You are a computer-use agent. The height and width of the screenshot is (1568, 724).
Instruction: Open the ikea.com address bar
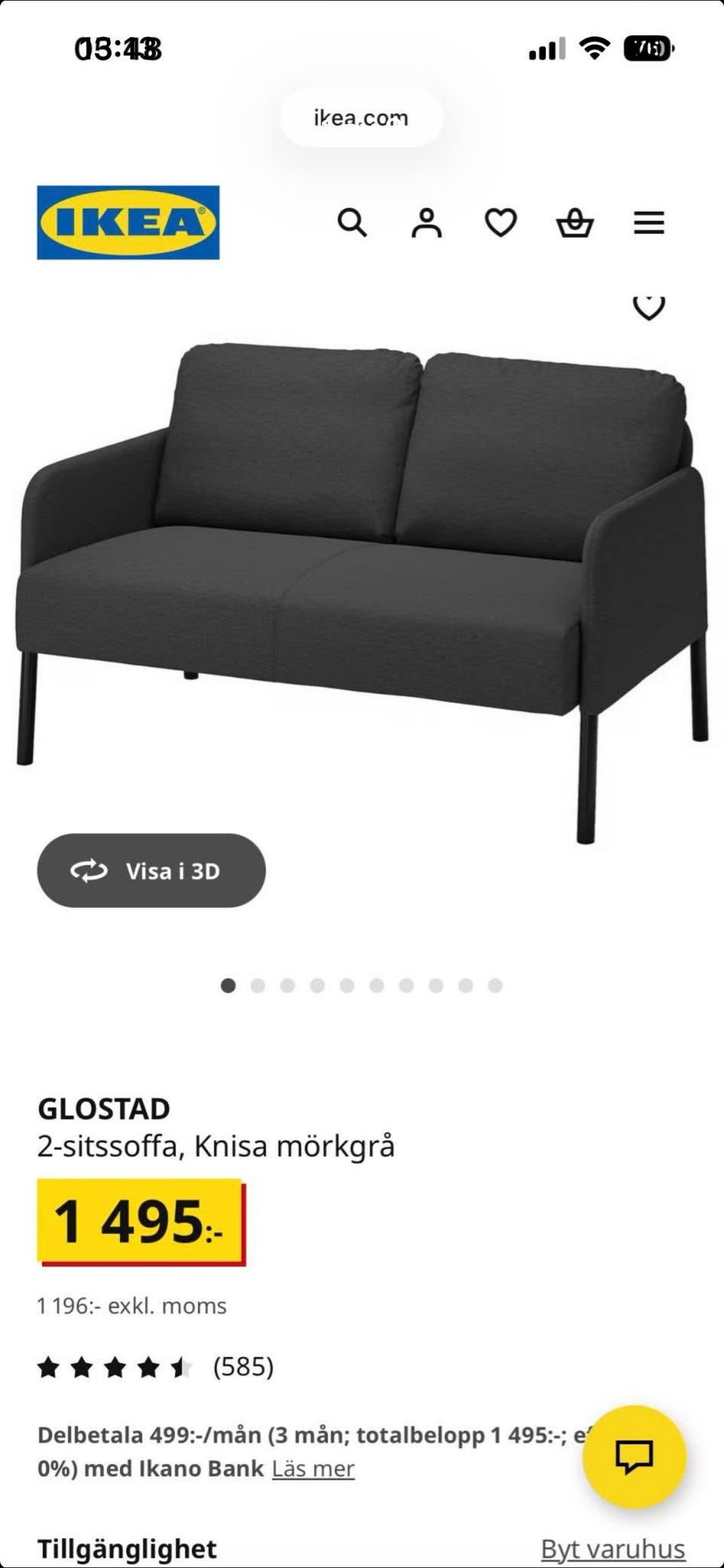[361, 117]
